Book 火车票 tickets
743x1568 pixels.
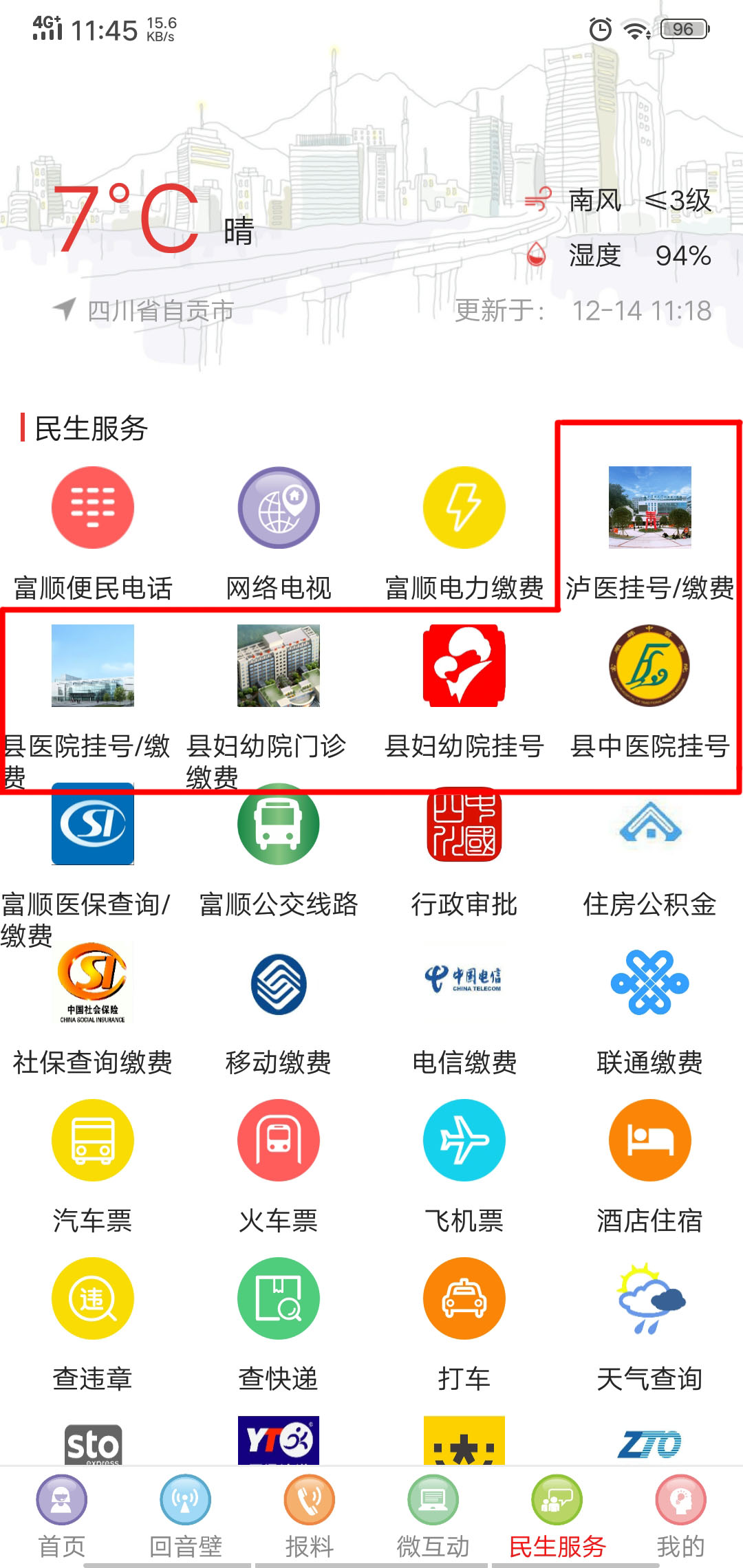click(279, 1140)
